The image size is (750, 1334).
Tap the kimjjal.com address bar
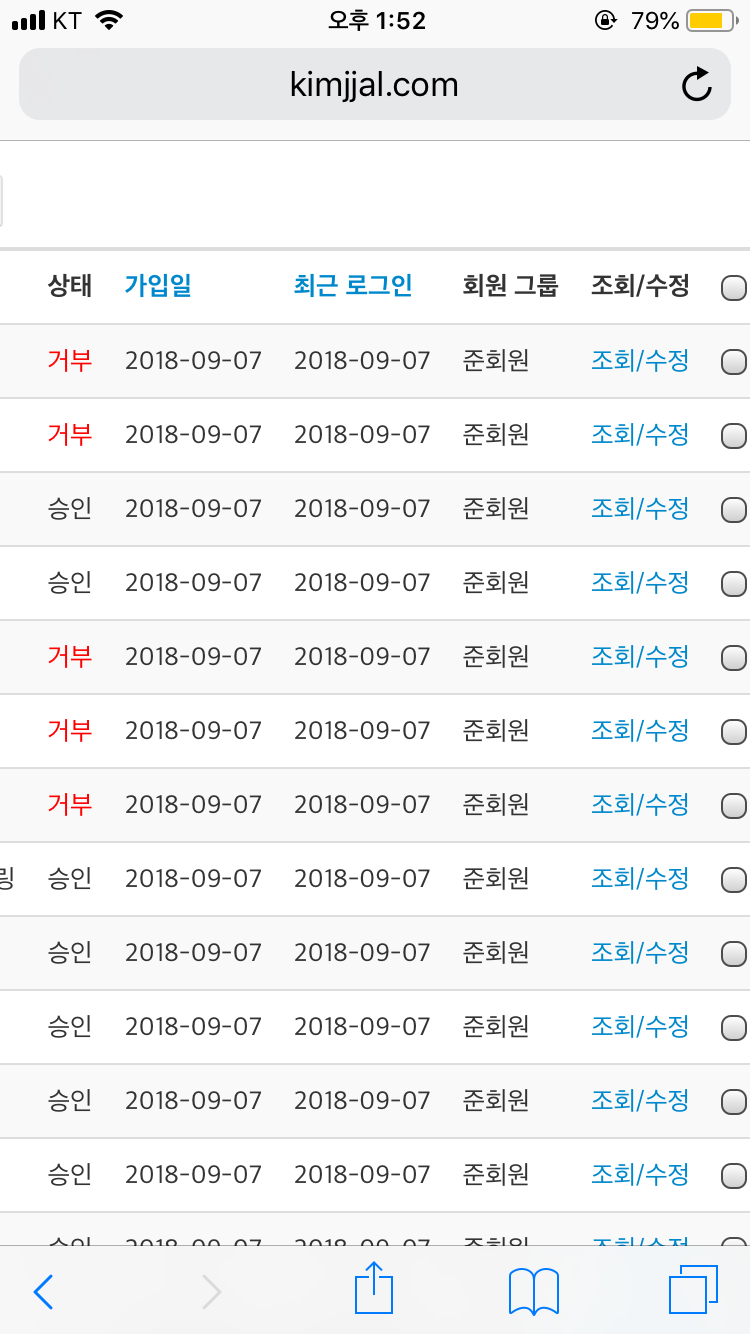click(x=375, y=85)
